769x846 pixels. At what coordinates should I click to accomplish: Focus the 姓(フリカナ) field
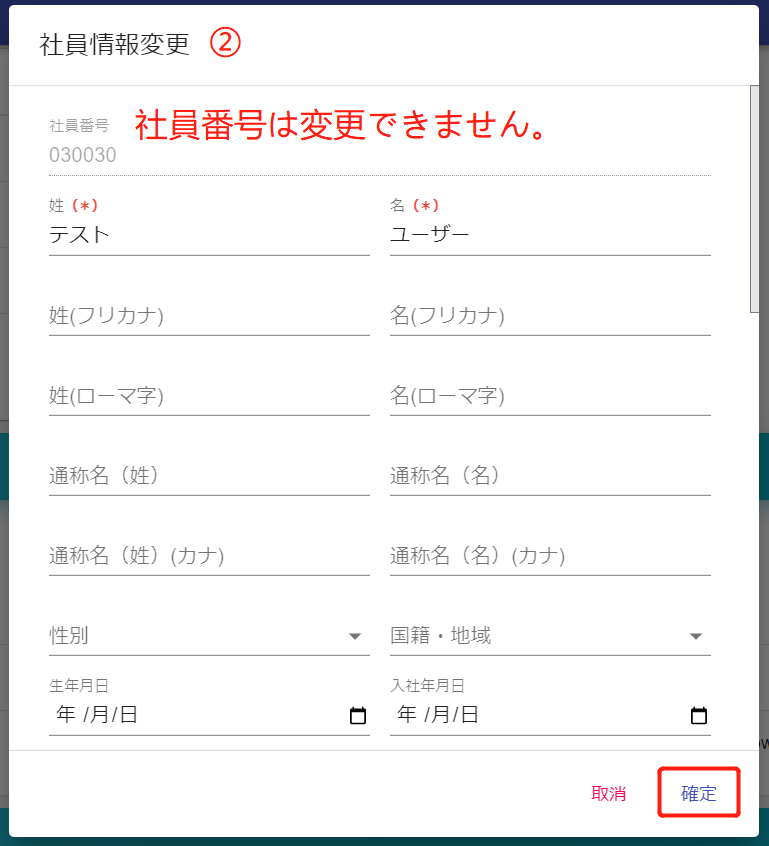point(208,316)
